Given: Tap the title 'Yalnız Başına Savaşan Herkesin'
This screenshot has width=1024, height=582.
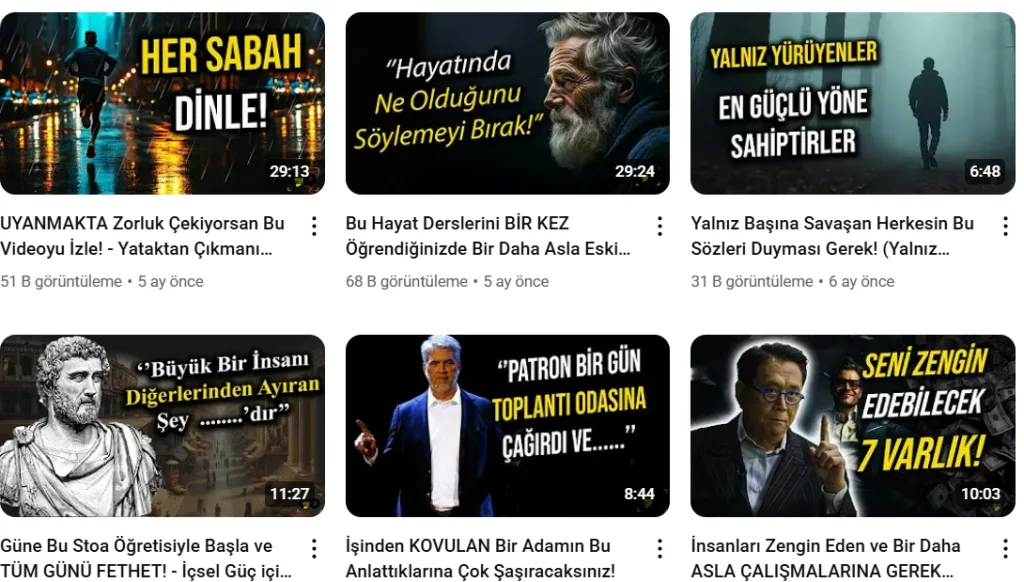Looking at the screenshot, I should pyautogui.click(x=832, y=236).
